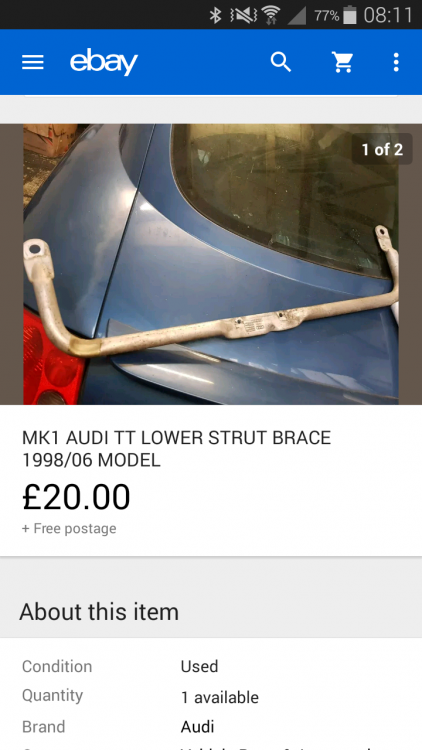View the strut brace listing photo
Image resolution: width=422 pixels, height=750 pixels.
[x=211, y=264]
